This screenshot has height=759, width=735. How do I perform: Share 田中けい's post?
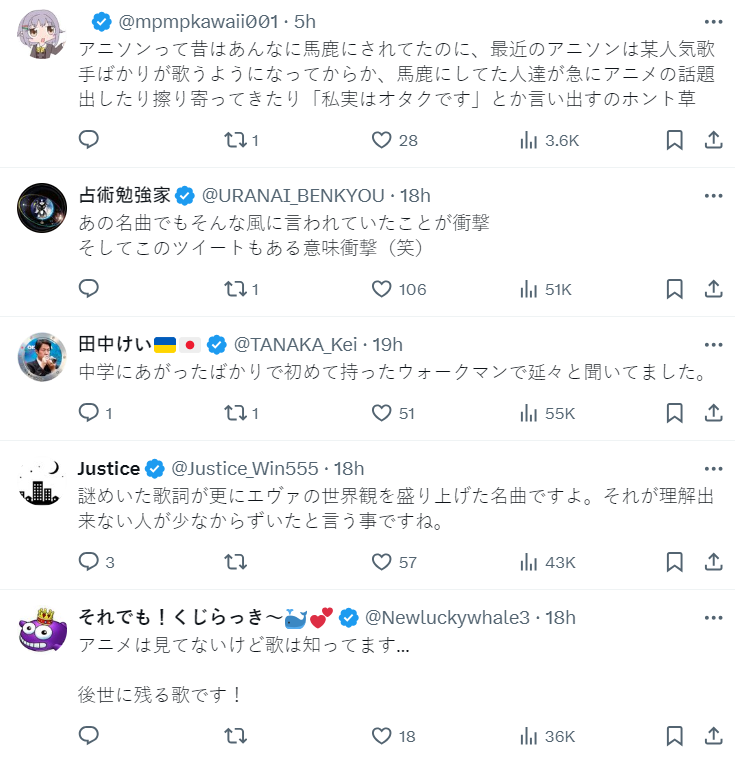pyautogui.click(x=713, y=413)
